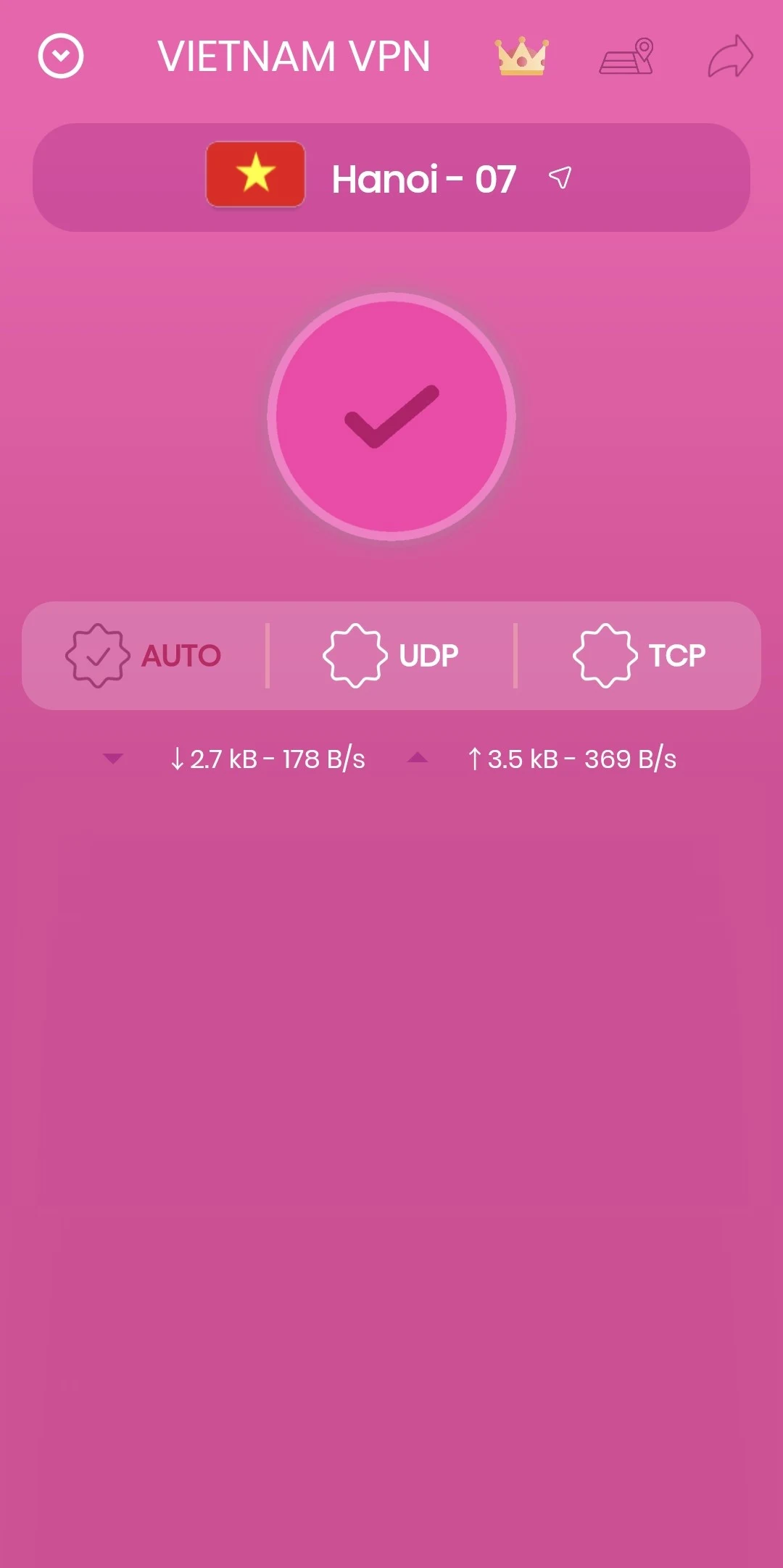Open the server location map icon
The width and height of the screenshot is (783, 1568).
click(x=626, y=57)
